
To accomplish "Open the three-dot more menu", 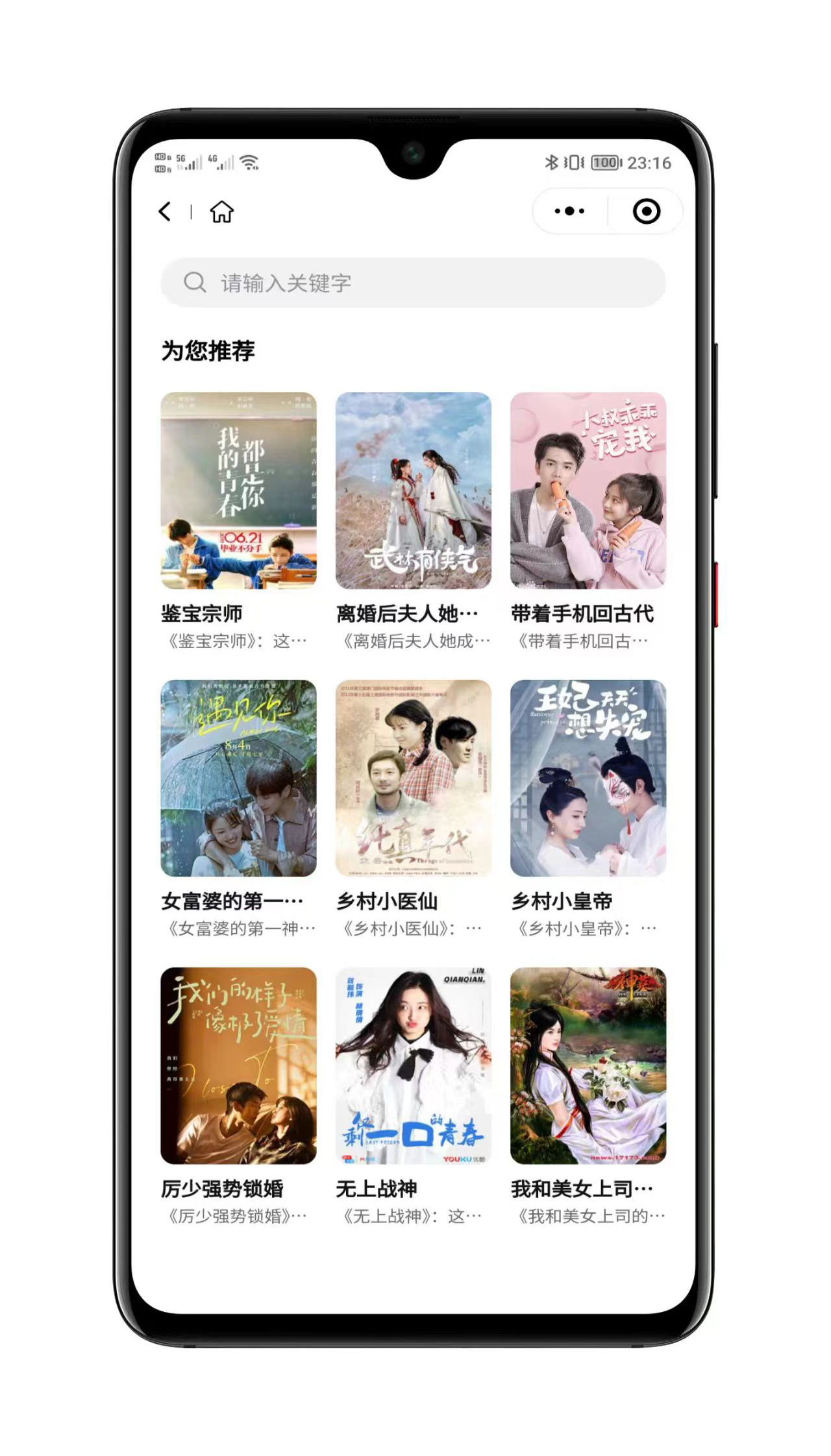I will pos(569,212).
